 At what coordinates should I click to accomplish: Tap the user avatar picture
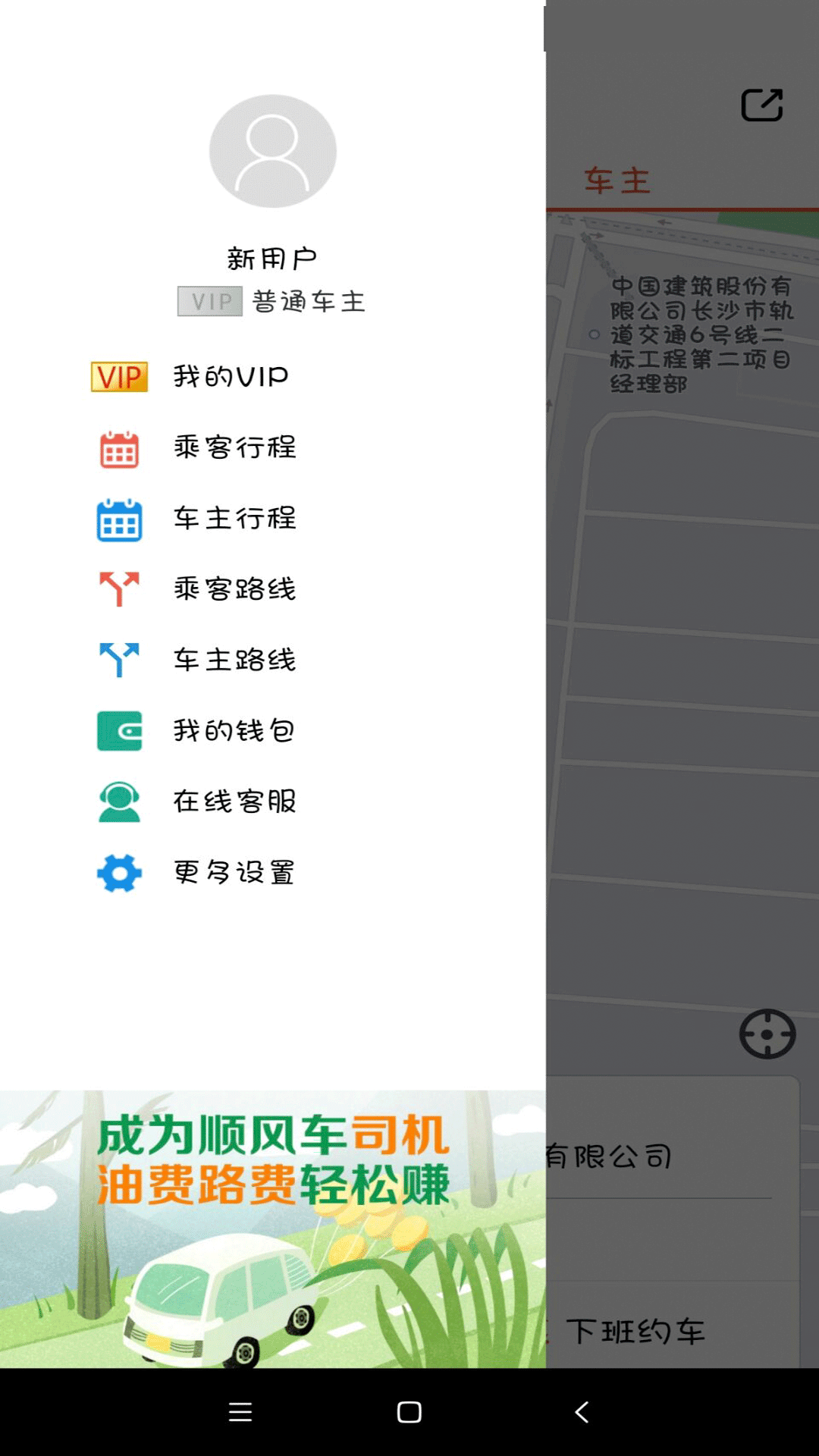273,151
